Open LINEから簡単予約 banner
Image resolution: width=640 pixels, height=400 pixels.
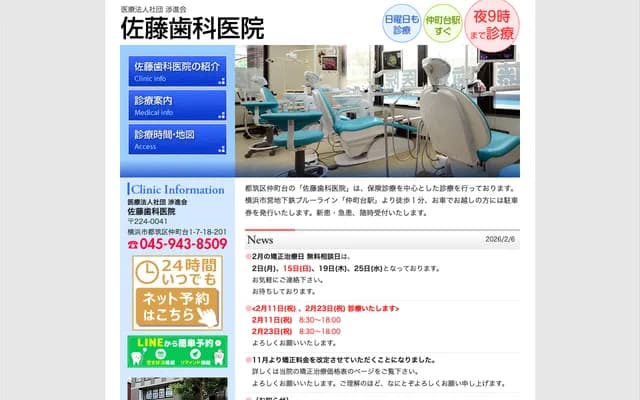(x=177, y=351)
